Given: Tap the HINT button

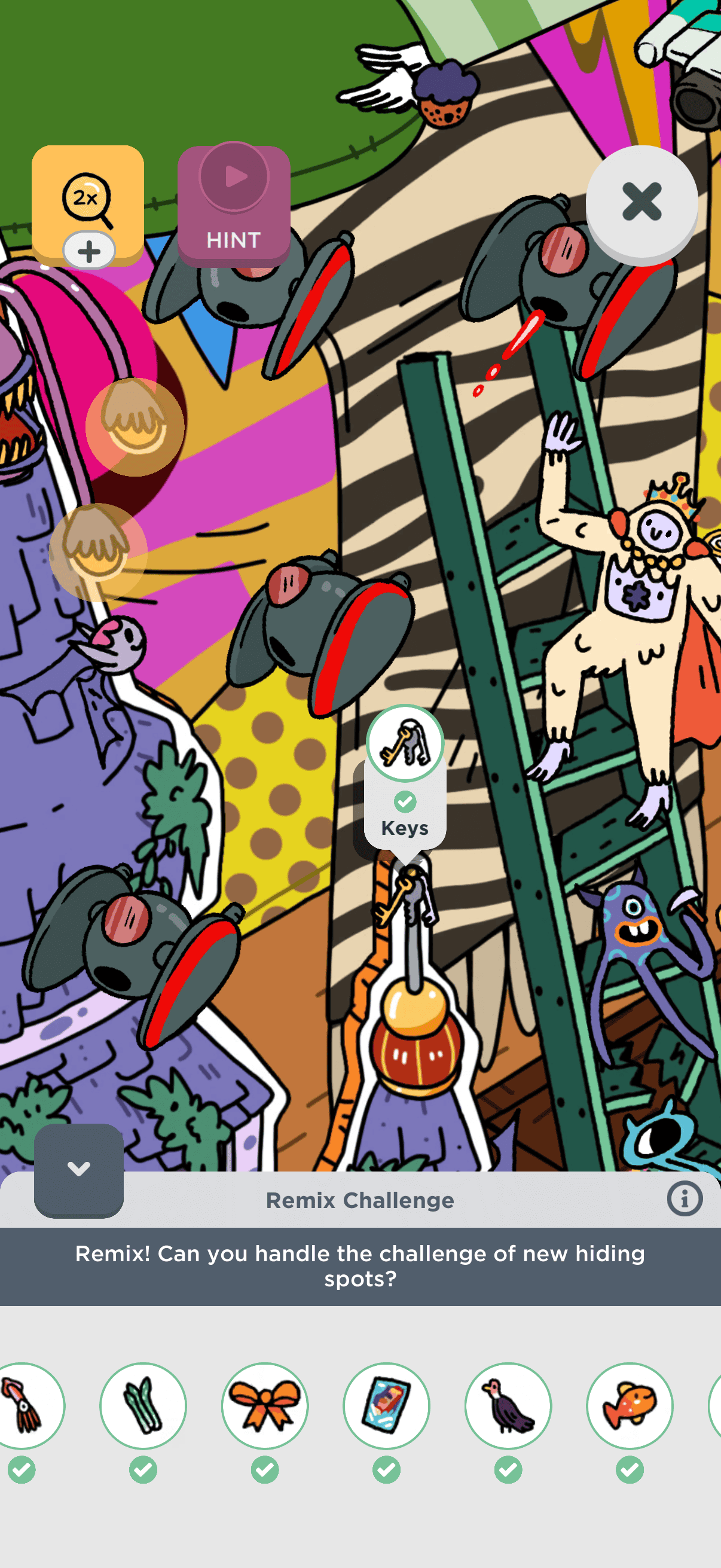Looking at the screenshot, I should 234,206.
